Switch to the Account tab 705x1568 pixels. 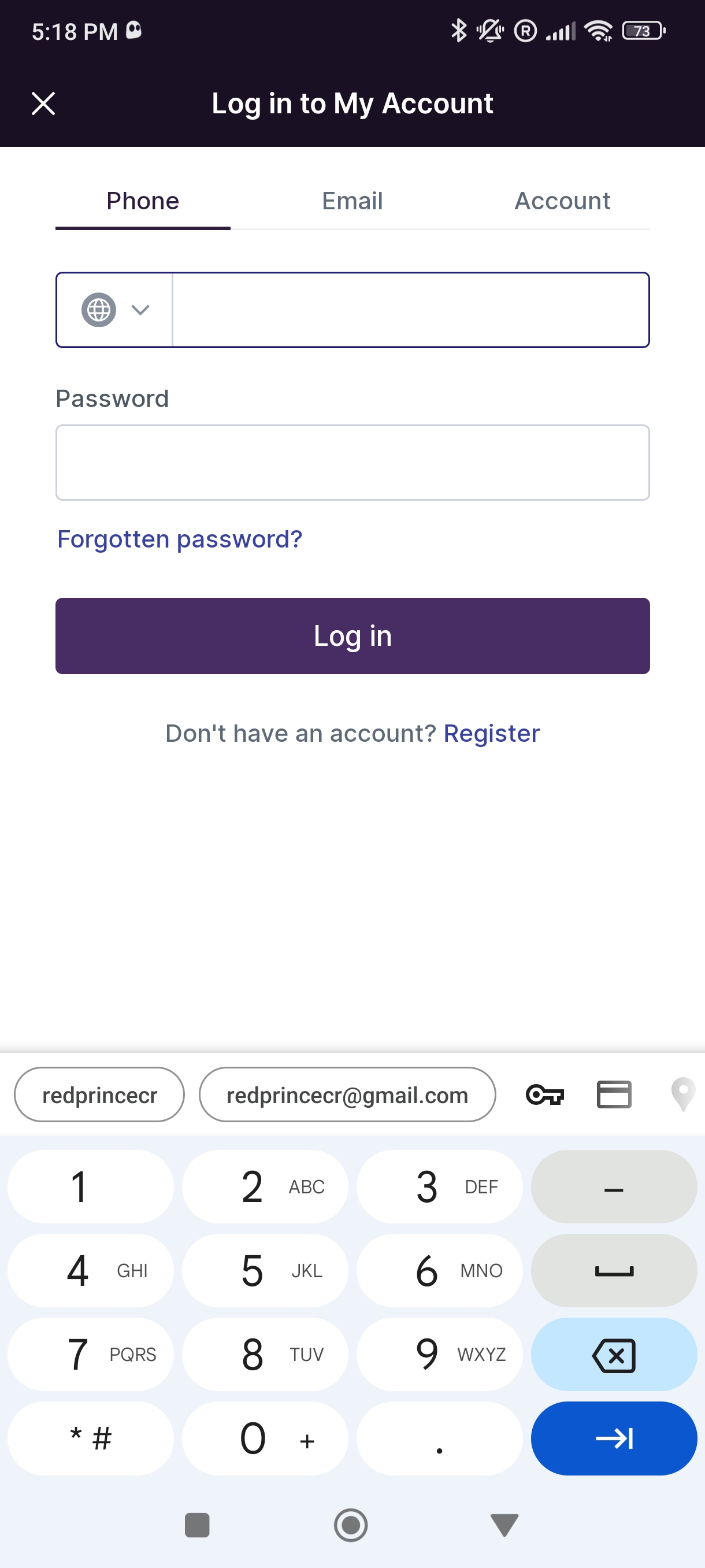pos(562,201)
